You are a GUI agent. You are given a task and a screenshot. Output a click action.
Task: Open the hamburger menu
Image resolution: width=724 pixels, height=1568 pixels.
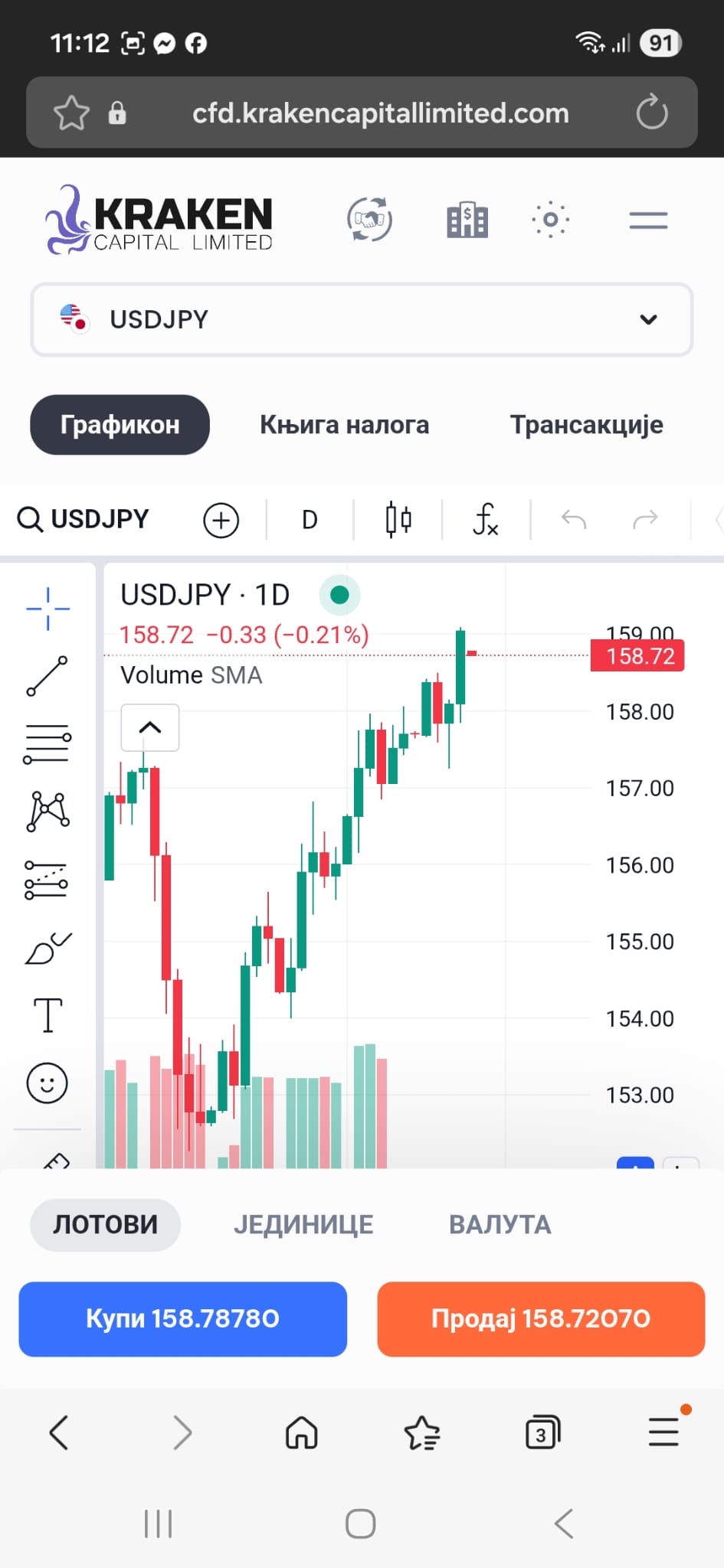click(x=648, y=220)
